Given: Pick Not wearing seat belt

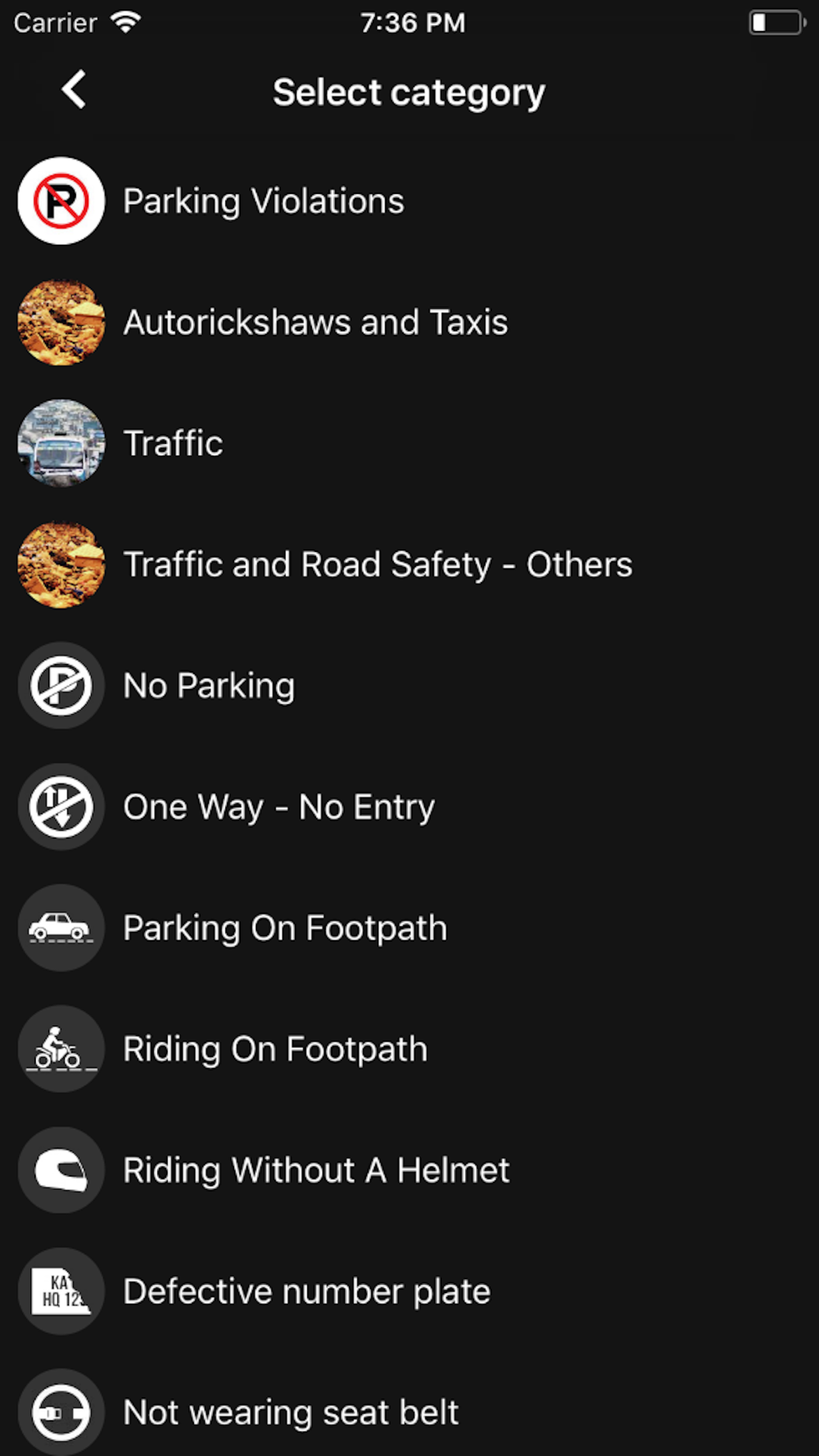Looking at the screenshot, I should [x=291, y=1412].
